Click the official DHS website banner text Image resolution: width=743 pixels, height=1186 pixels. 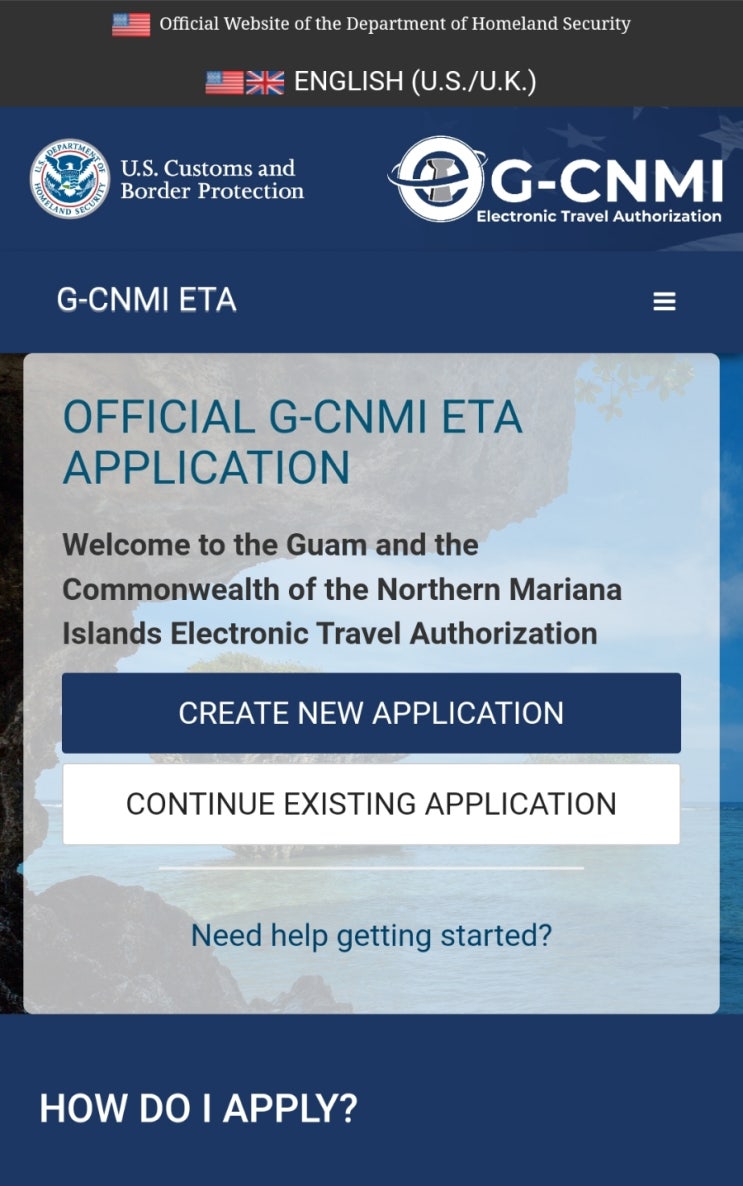pyautogui.click(x=393, y=23)
